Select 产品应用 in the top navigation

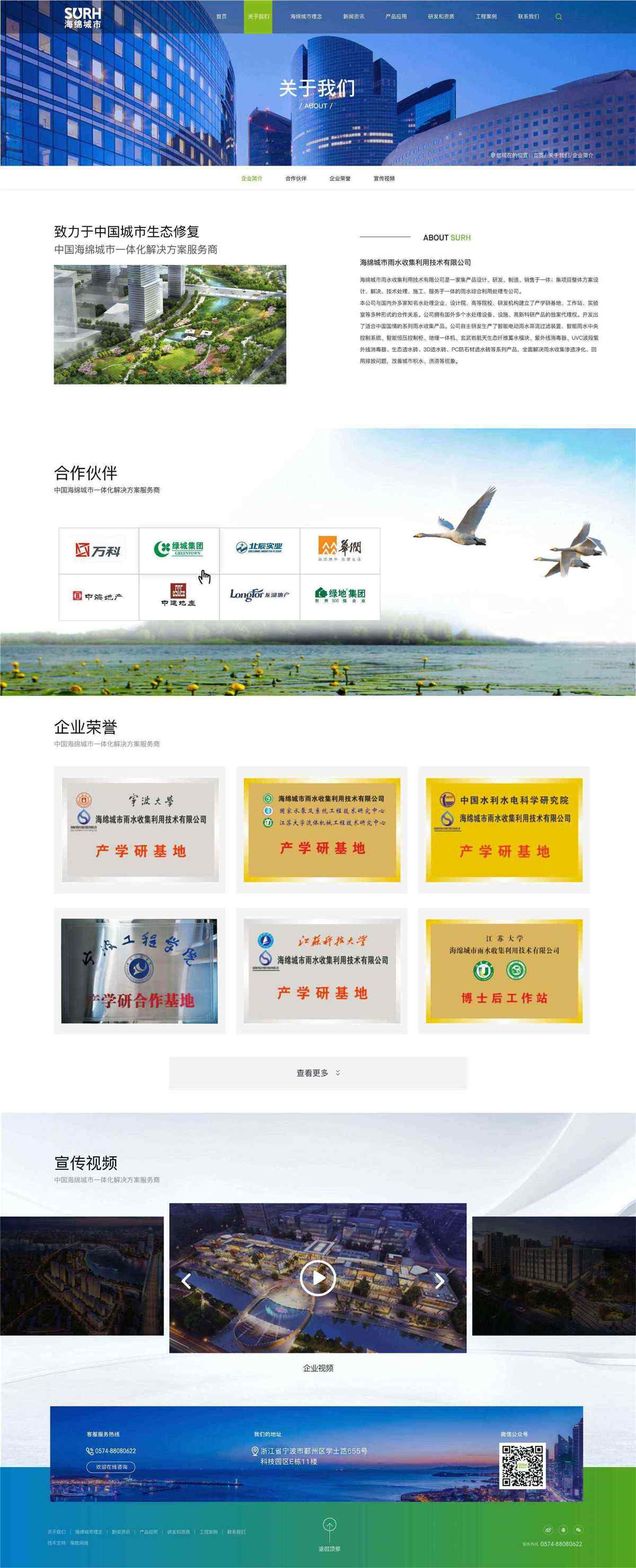coord(395,17)
